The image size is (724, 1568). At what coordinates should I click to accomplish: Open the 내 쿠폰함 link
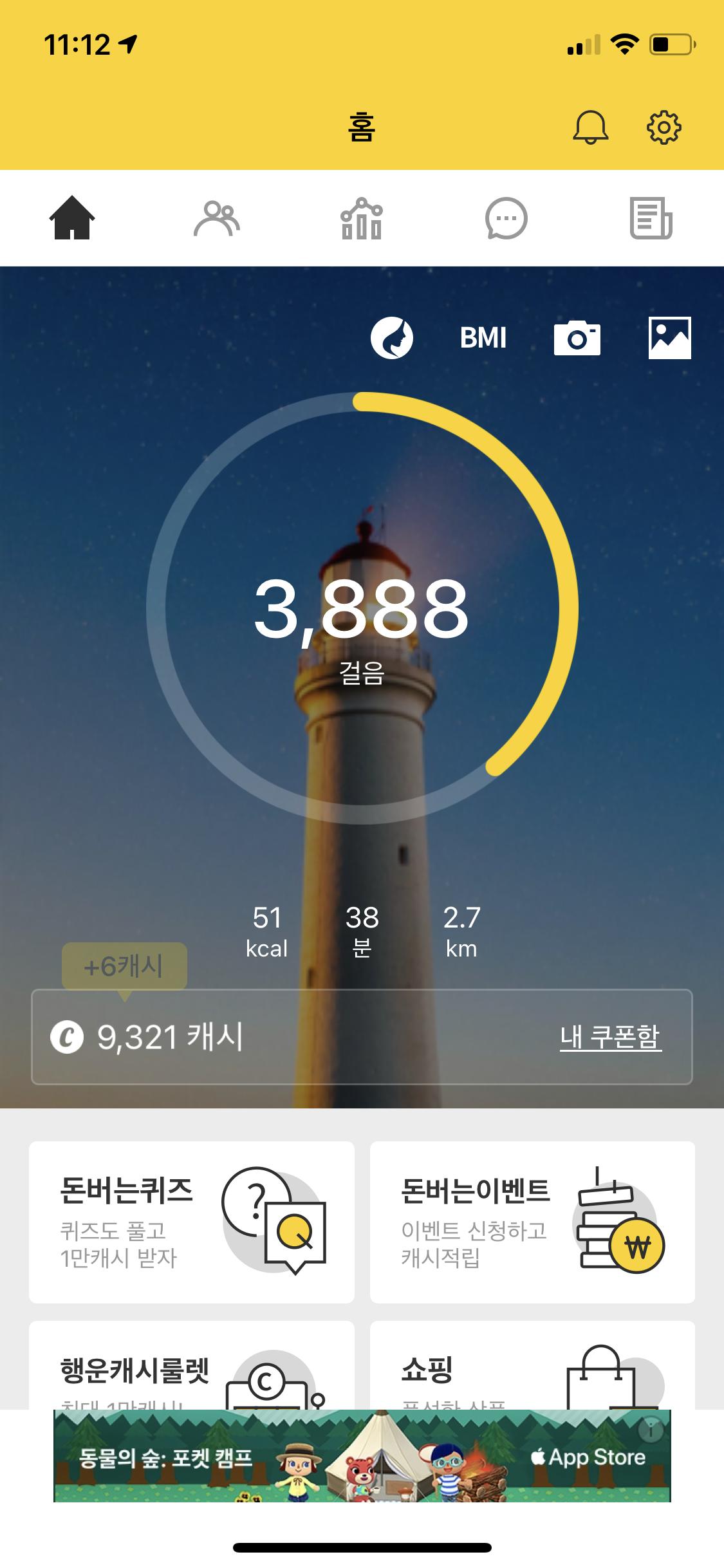point(610,1037)
